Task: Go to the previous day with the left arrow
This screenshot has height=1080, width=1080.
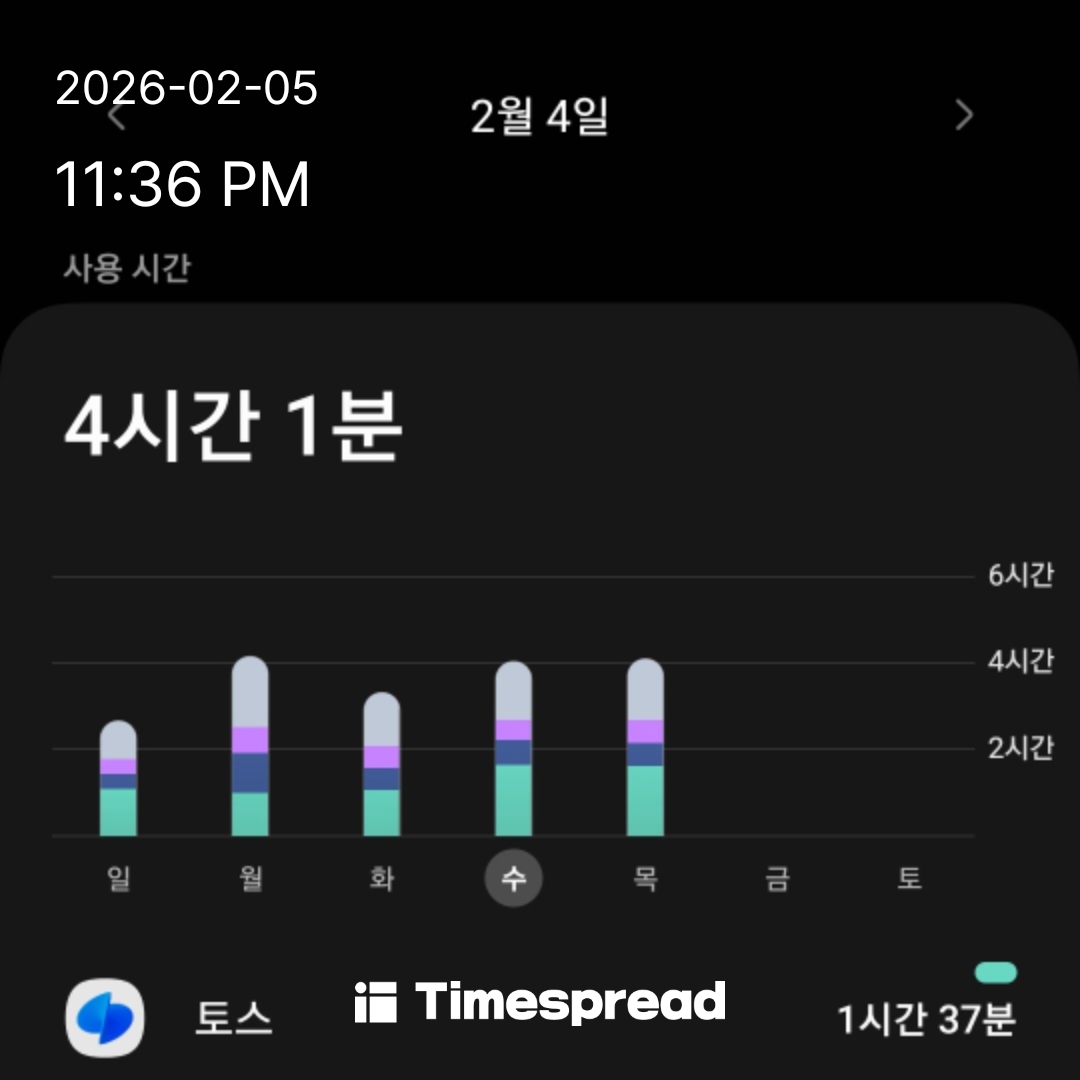Action: (117, 116)
